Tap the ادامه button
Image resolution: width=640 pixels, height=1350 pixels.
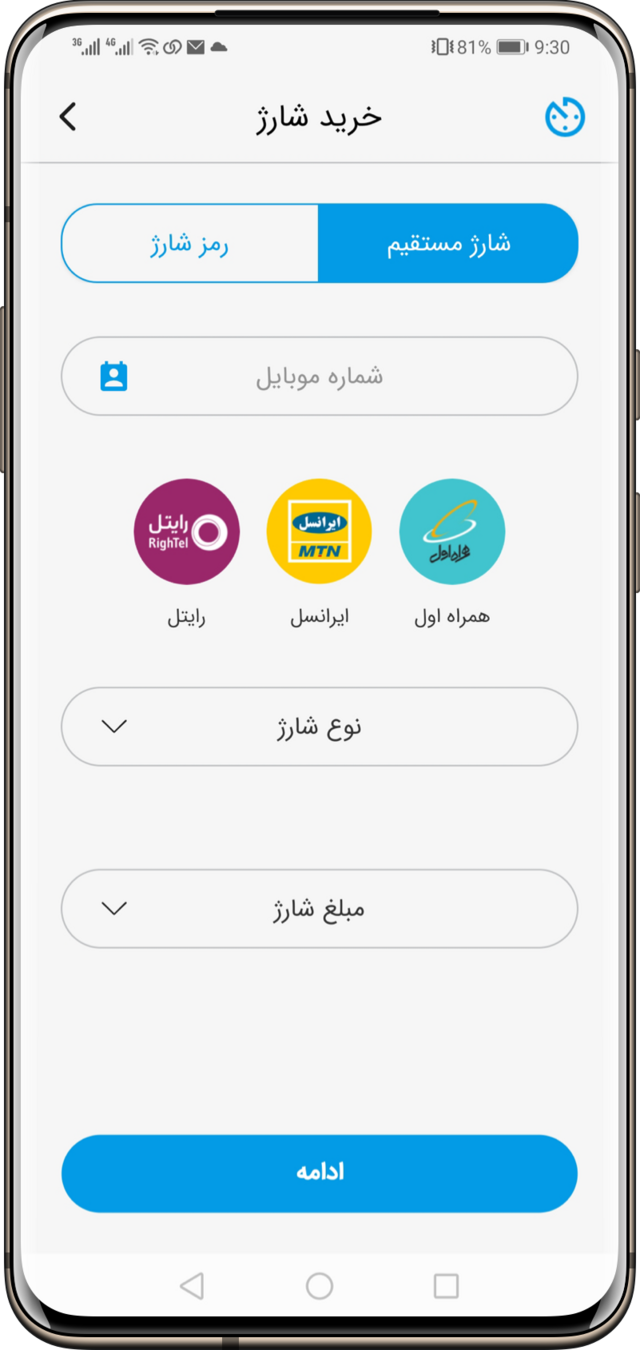click(319, 1173)
